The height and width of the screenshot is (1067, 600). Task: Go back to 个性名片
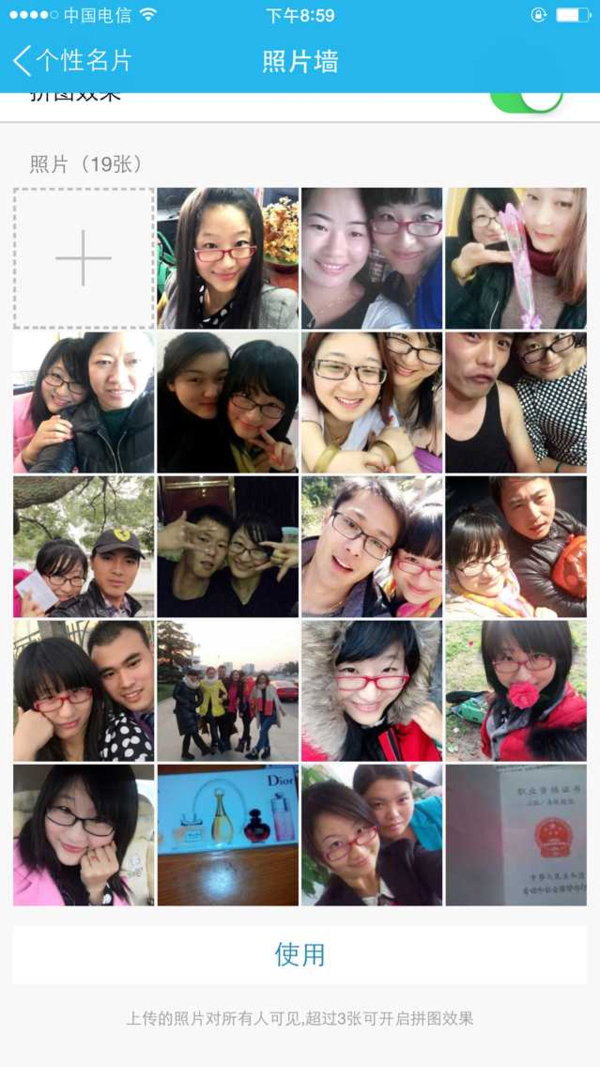coord(73,61)
